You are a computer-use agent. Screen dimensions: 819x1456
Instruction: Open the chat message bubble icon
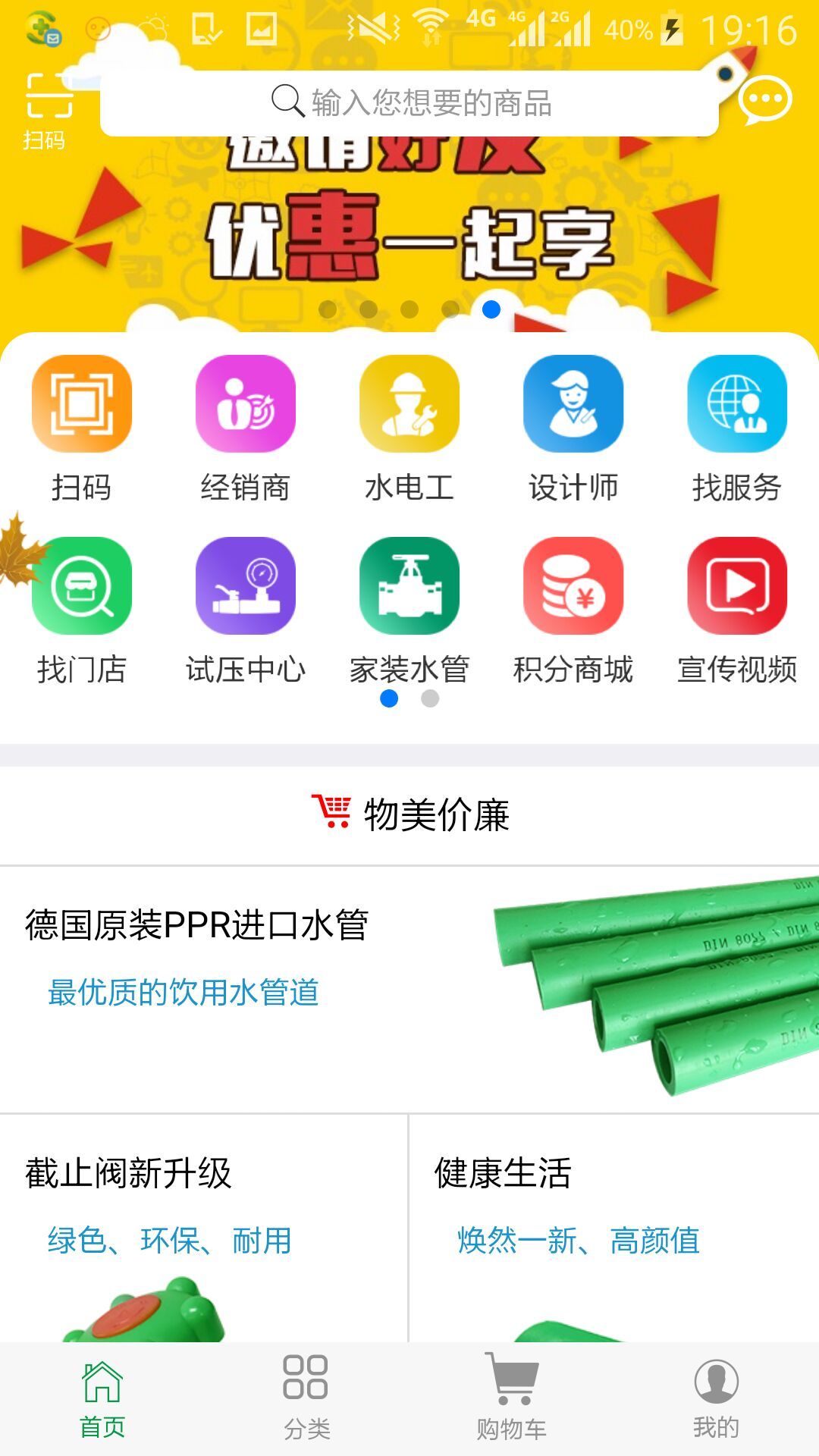(767, 99)
